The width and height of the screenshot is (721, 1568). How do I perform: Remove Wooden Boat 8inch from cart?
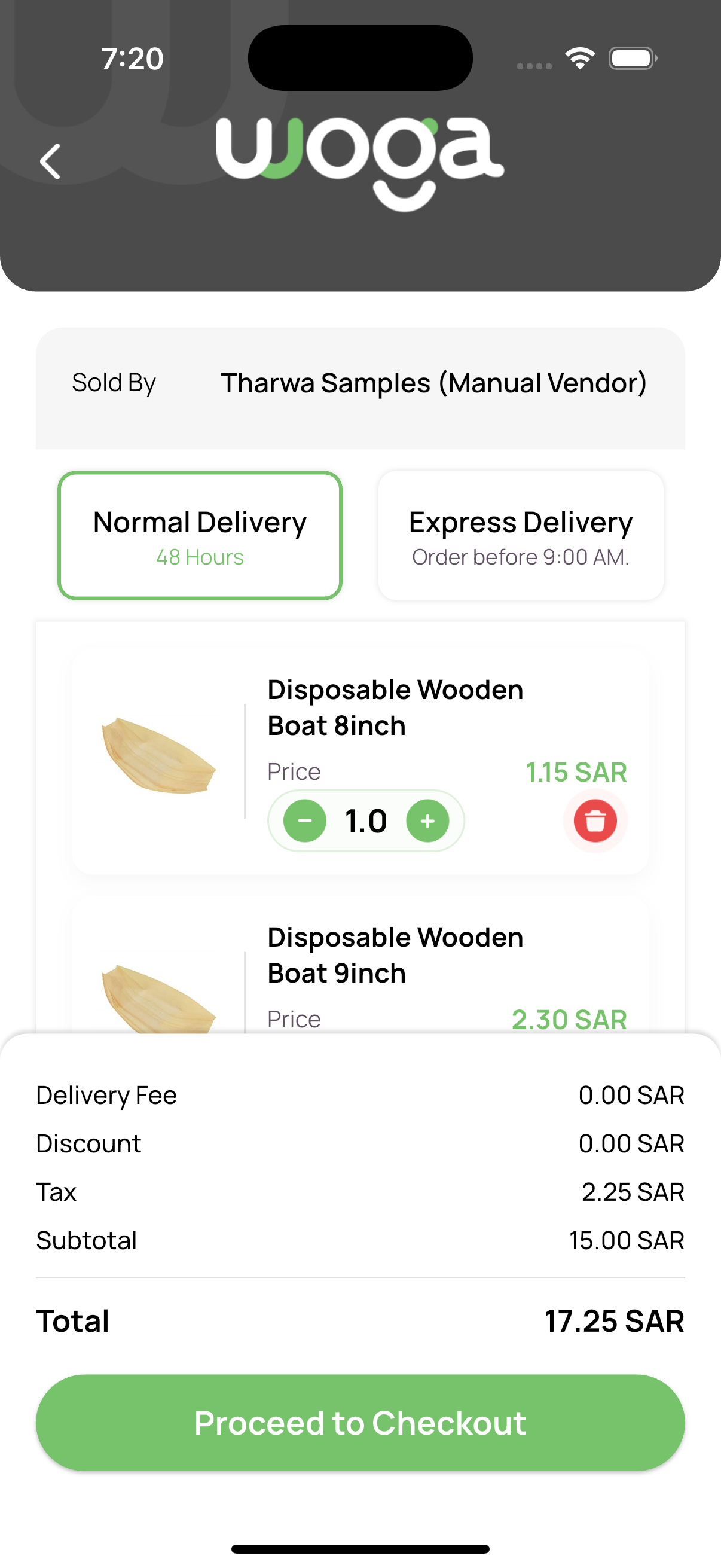(x=595, y=820)
